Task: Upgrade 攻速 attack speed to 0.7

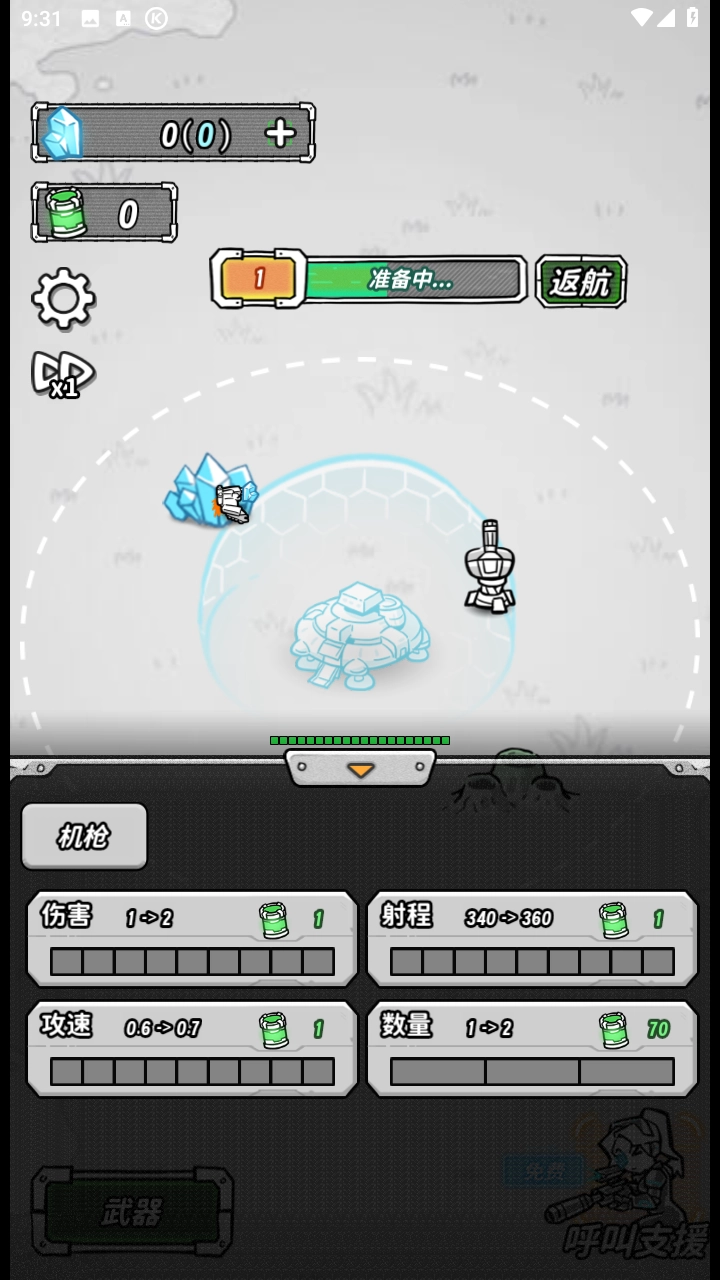Action: click(x=192, y=1049)
